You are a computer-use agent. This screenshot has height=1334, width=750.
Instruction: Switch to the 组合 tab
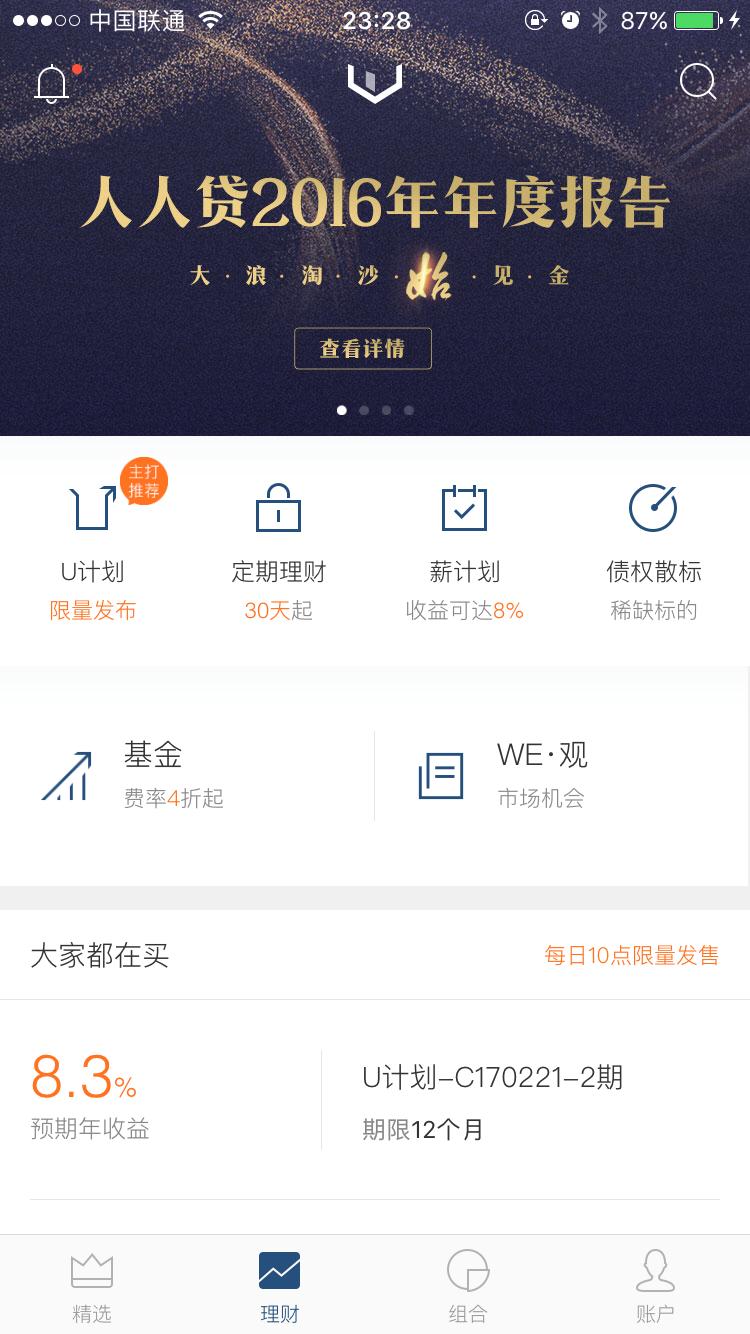coord(468,1286)
